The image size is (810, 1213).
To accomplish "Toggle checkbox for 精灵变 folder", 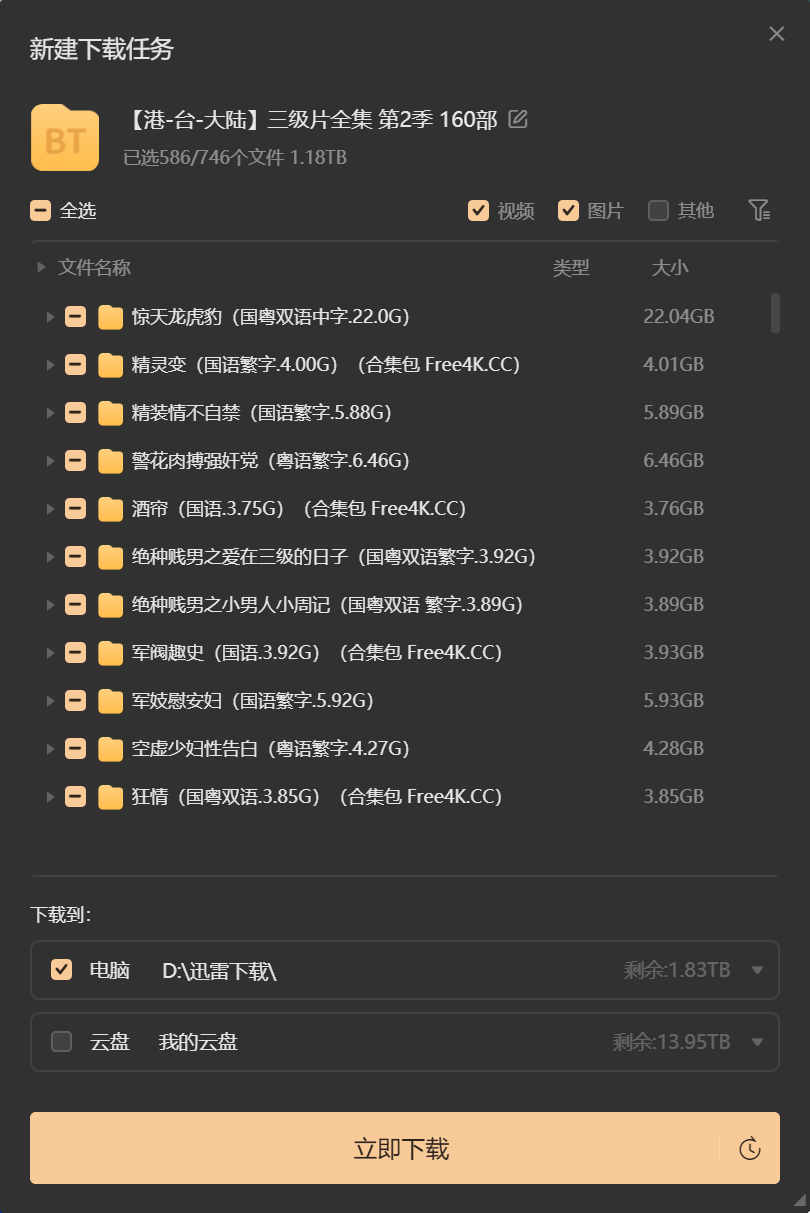I will (75, 365).
